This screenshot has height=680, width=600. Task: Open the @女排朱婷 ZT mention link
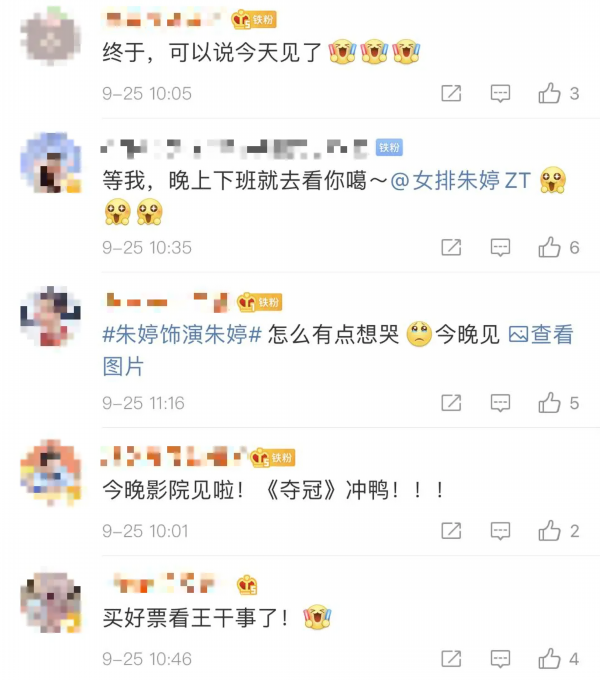460,181
